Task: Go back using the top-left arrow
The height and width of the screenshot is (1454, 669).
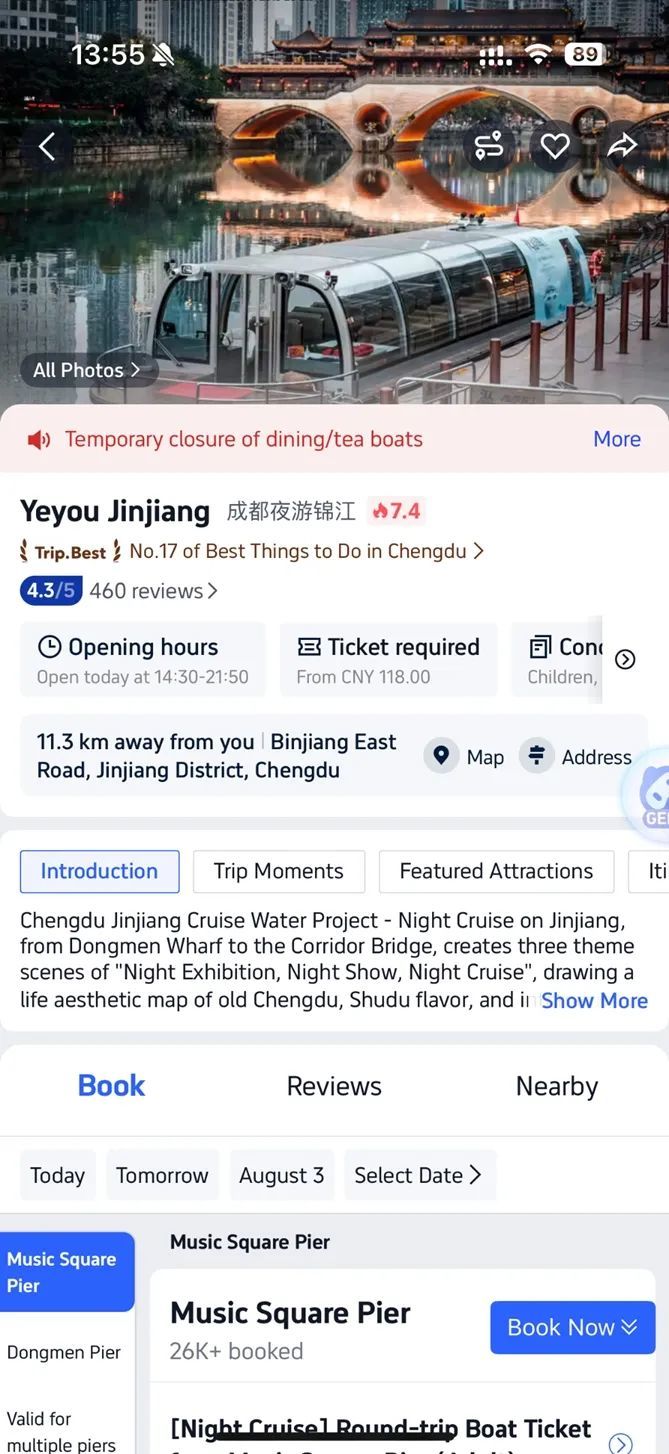Action: pos(47,147)
